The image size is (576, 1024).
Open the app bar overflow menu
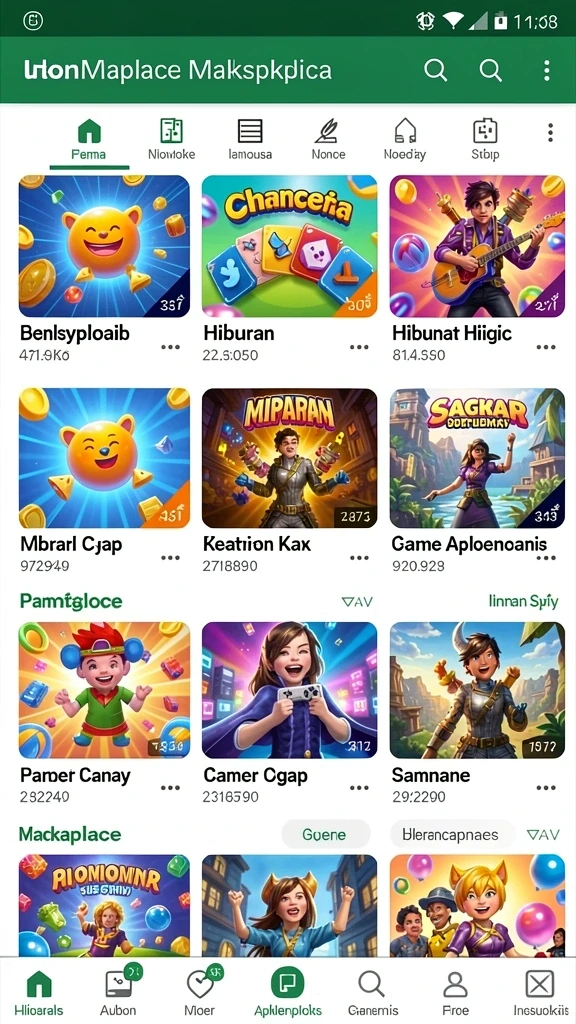coord(546,70)
